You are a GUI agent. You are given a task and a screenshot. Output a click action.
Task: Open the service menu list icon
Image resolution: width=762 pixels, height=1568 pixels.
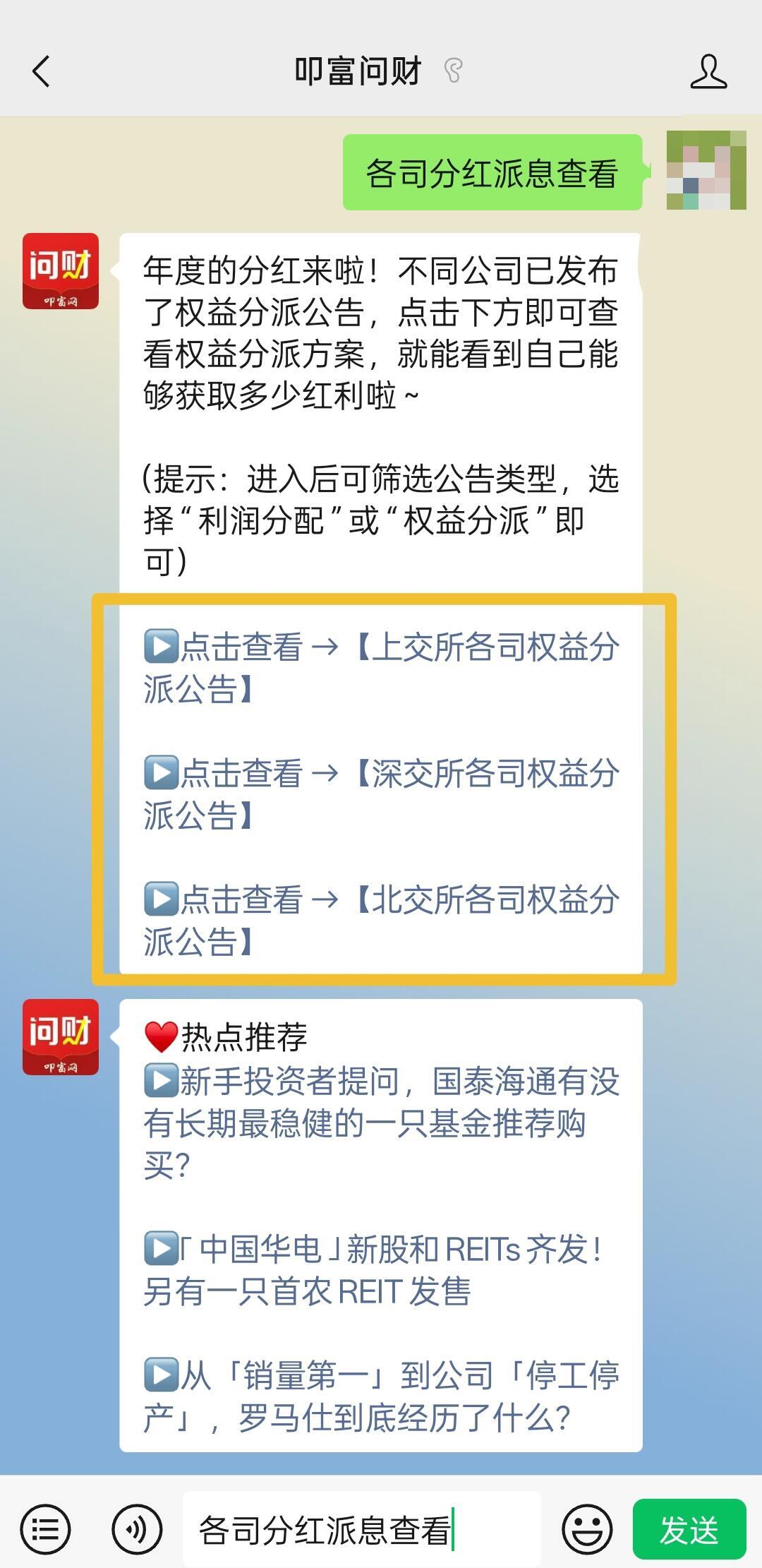pyautogui.click(x=45, y=1529)
